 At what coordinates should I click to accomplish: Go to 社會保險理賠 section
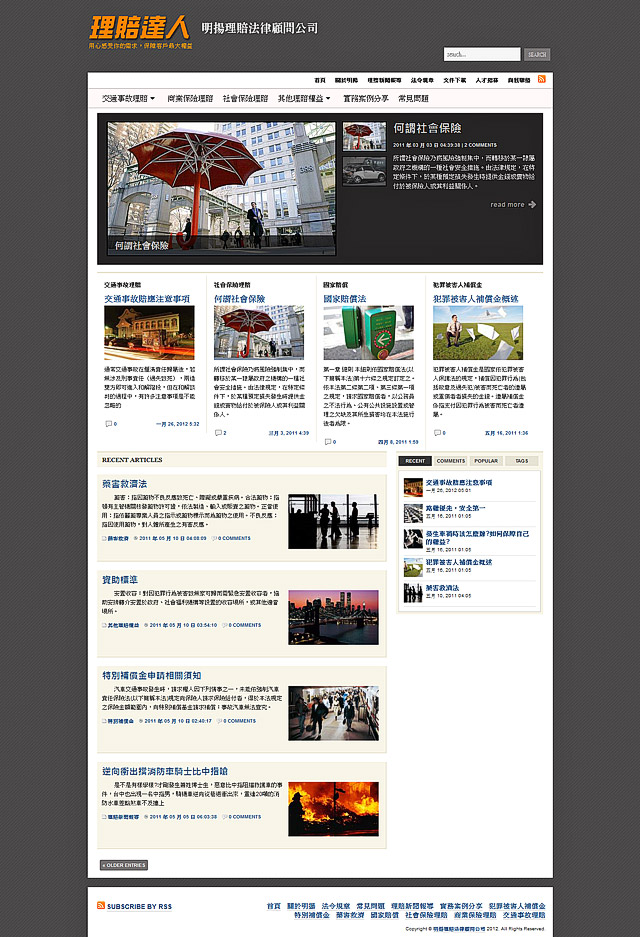tap(245, 99)
